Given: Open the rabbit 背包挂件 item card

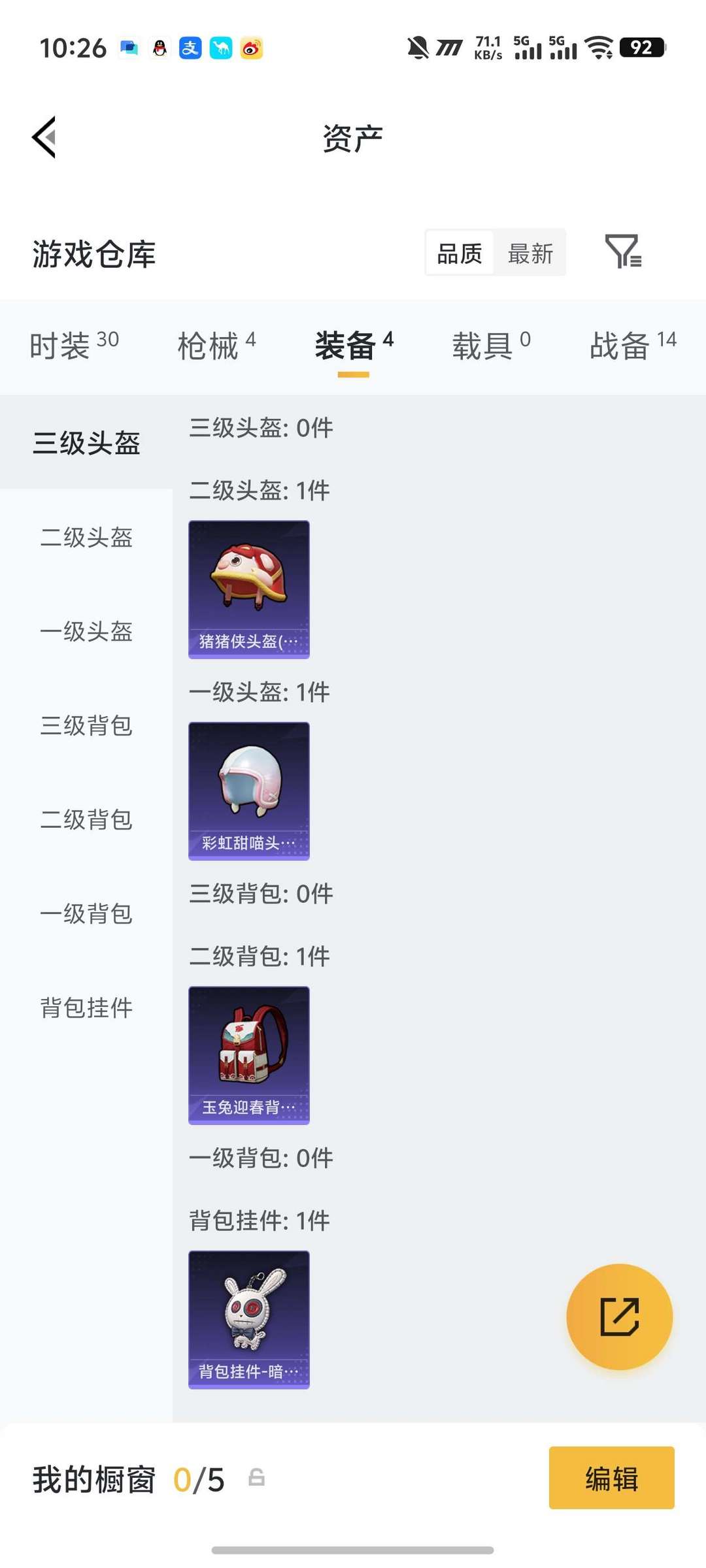Looking at the screenshot, I should point(249,1319).
